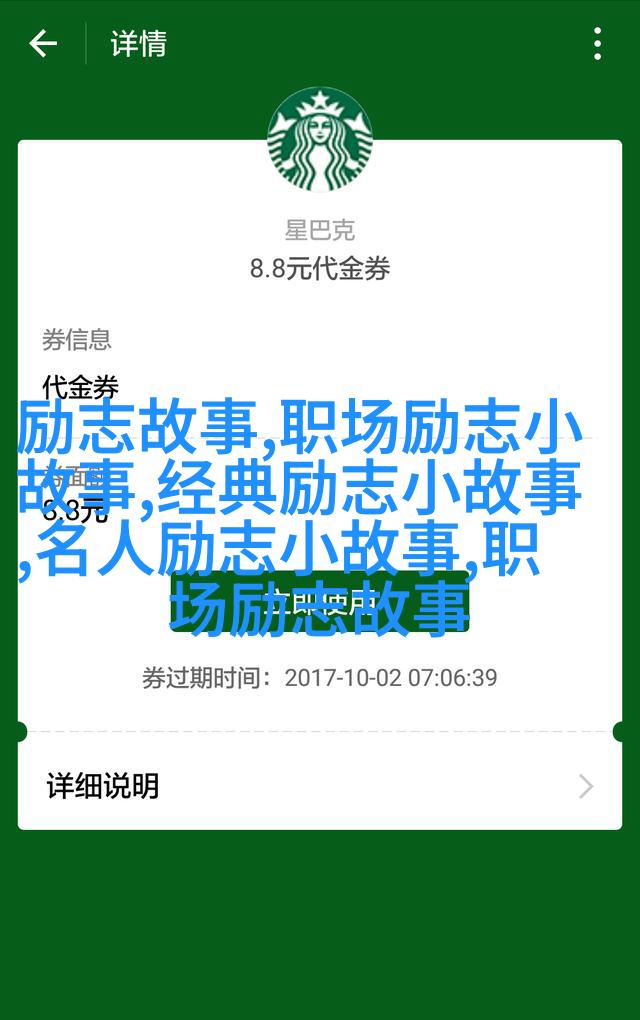Go back from the 详情 page
The width and height of the screenshot is (640, 1020).
pyautogui.click(x=43, y=44)
